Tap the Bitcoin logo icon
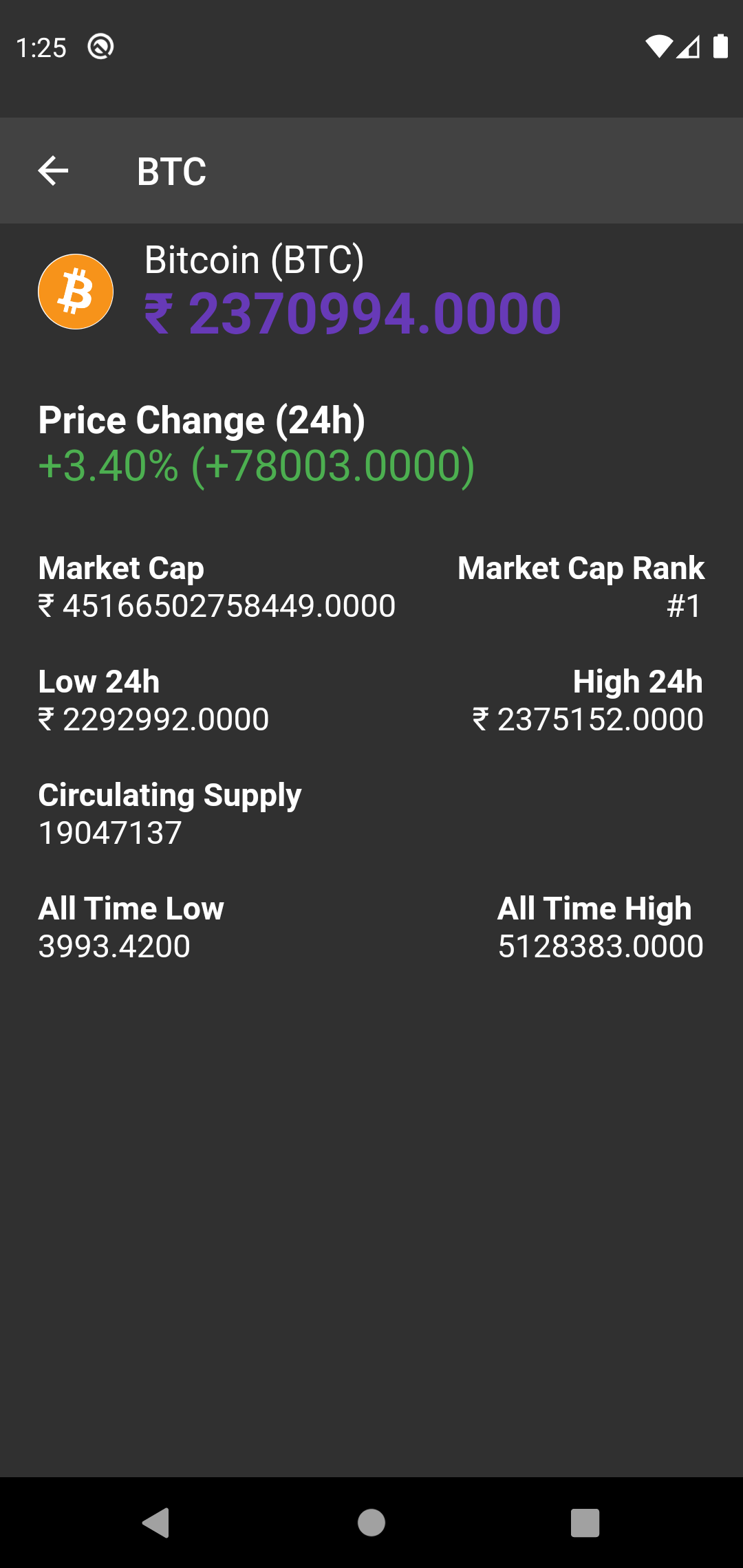Image resolution: width=743 pixels, height=1568 pixels. [76, 291]
